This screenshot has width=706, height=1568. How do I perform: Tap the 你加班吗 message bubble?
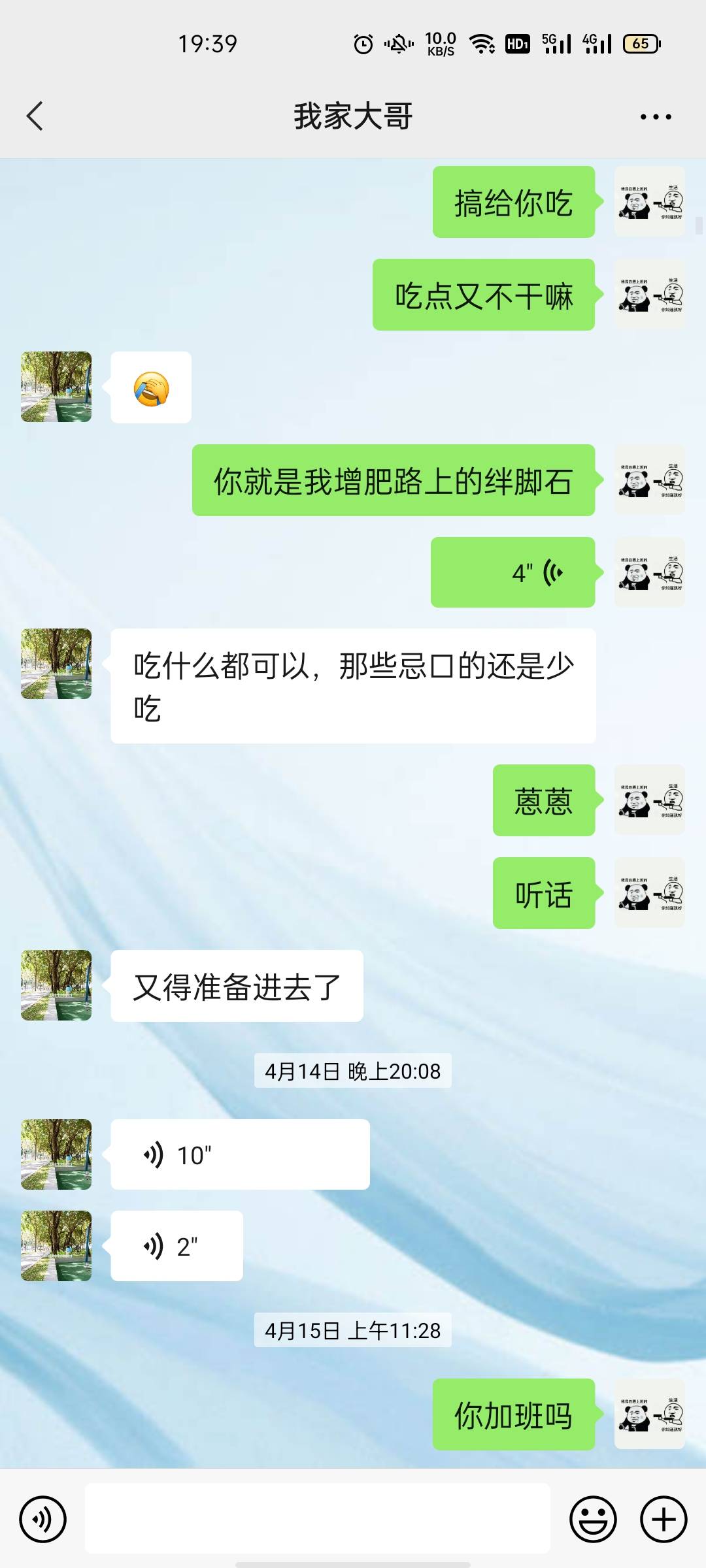[x=514, y=1416]
